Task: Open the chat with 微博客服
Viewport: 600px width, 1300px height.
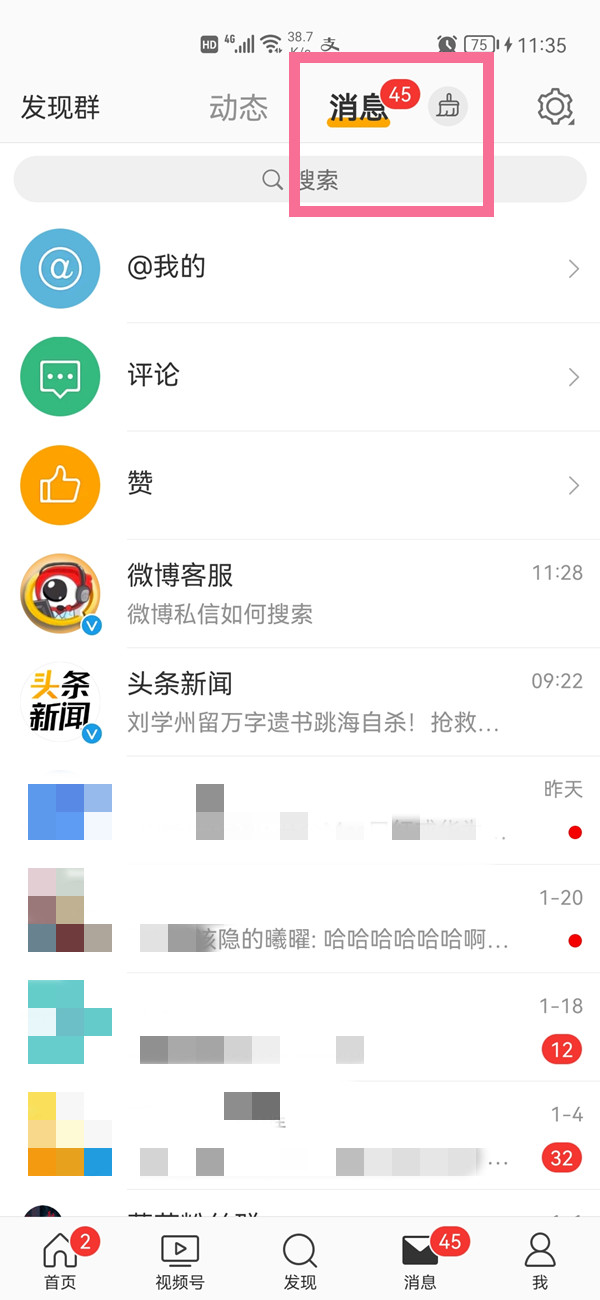Action: 300,593
